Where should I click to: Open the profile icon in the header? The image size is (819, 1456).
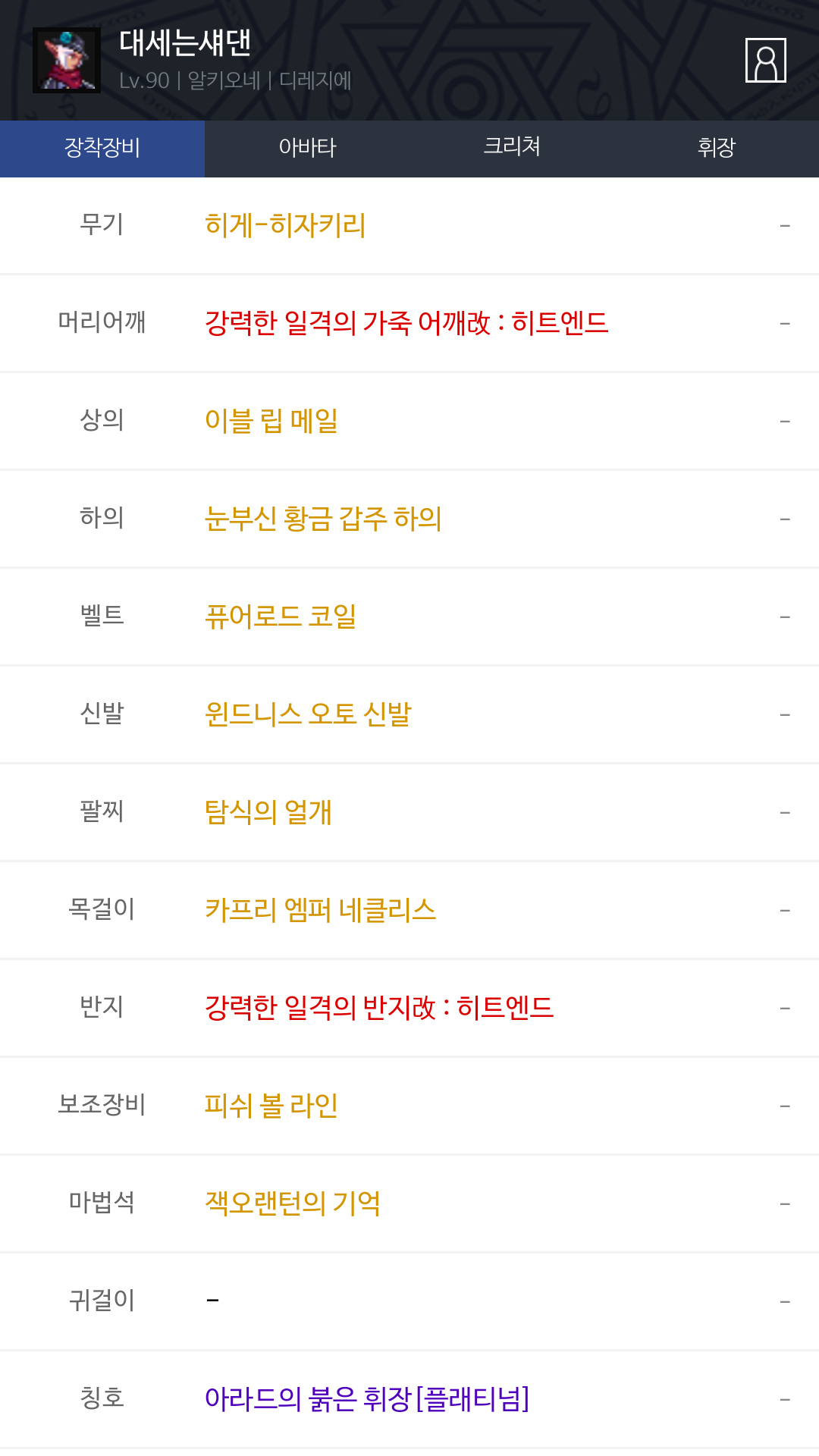pos(765,60)
